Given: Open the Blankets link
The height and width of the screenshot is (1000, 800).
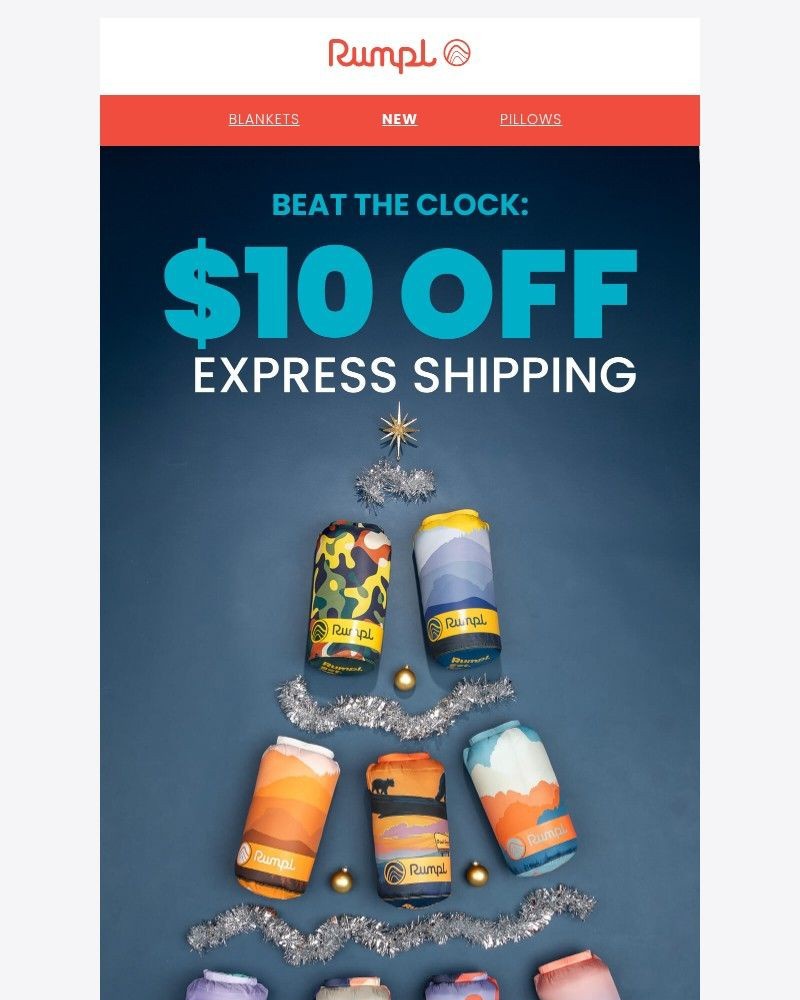Looking at the screenshot, I should tap(263, 119).
